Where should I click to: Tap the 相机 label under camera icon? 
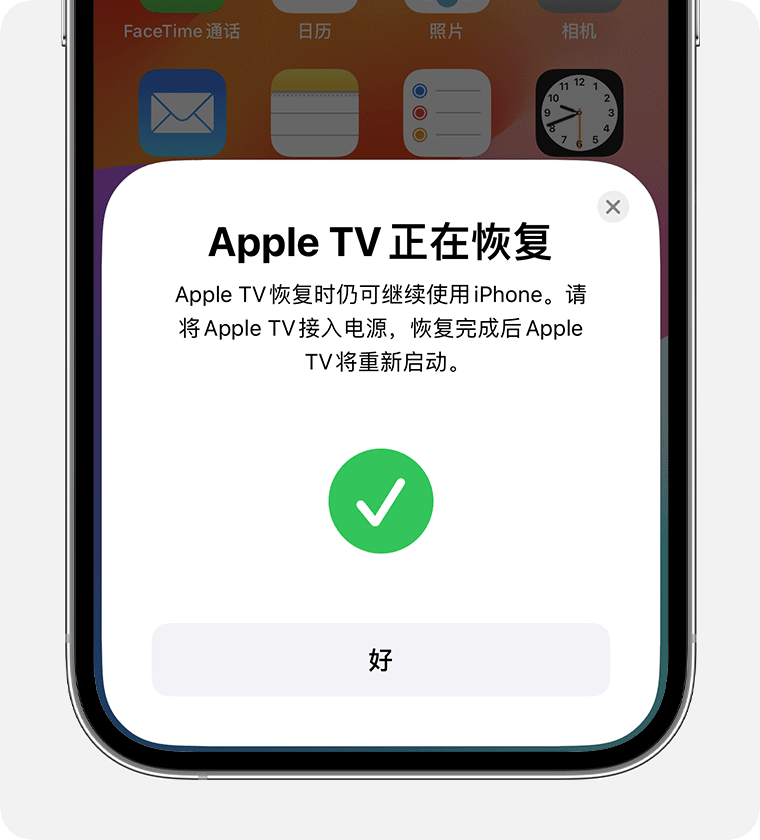coord(579,30)
